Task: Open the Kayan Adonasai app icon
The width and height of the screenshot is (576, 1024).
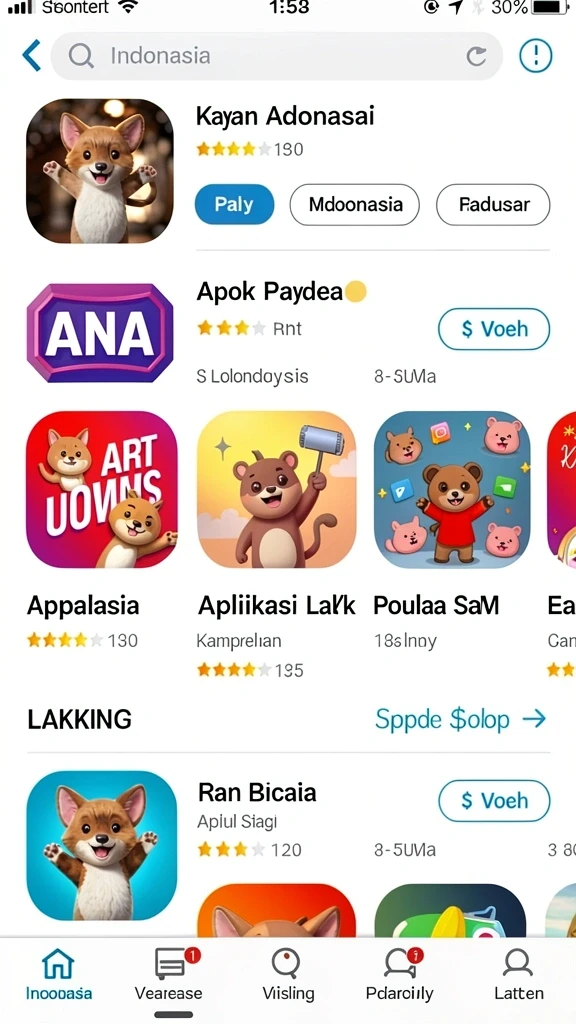Action: 100,171
